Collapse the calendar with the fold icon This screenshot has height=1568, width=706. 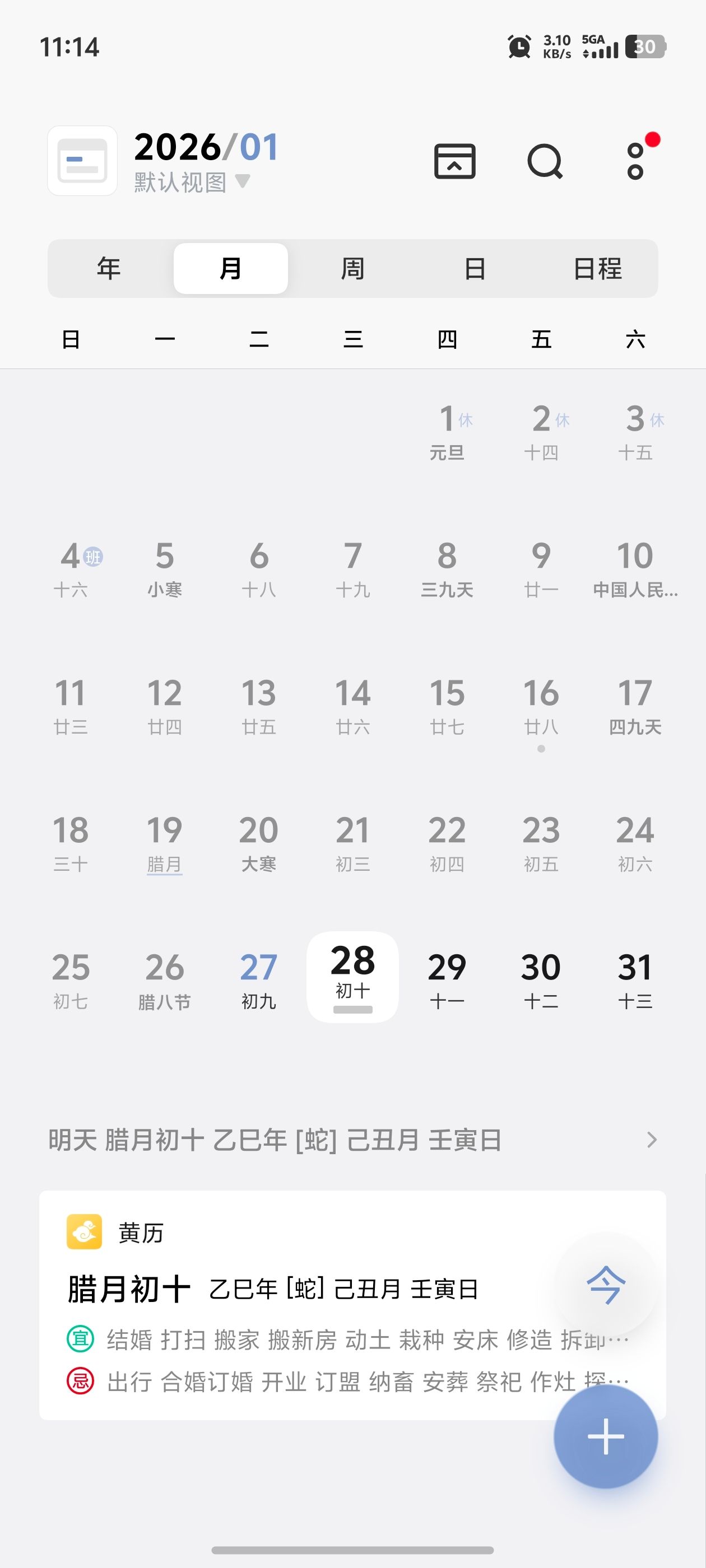(454, 161)
